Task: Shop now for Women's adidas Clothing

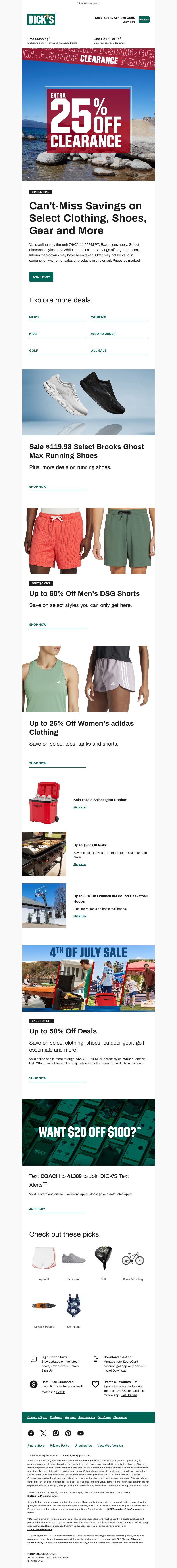Action: coord(38,763)
